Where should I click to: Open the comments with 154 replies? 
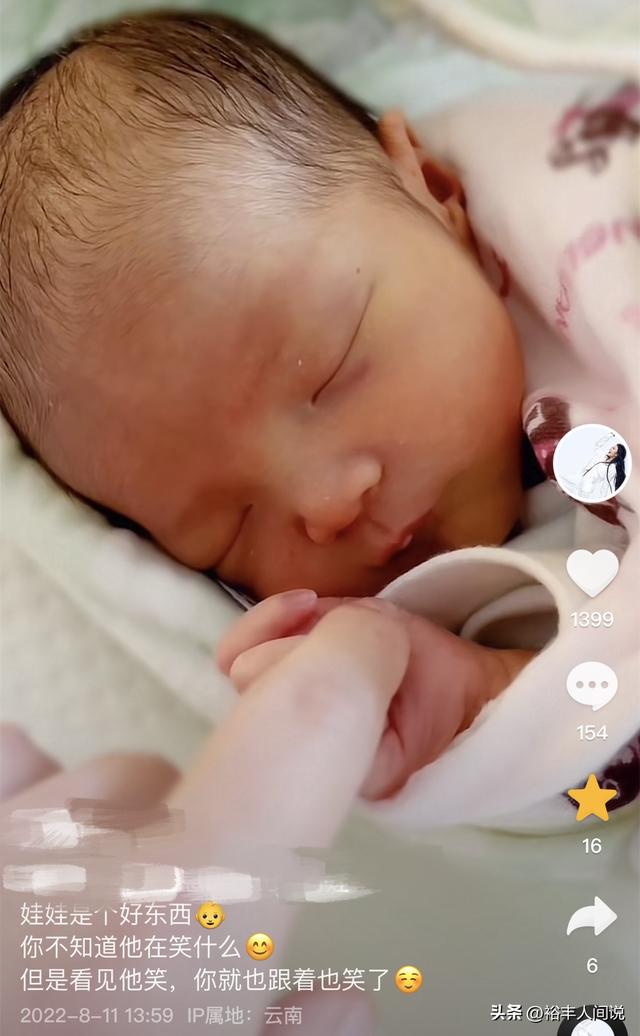click(592, 686)
